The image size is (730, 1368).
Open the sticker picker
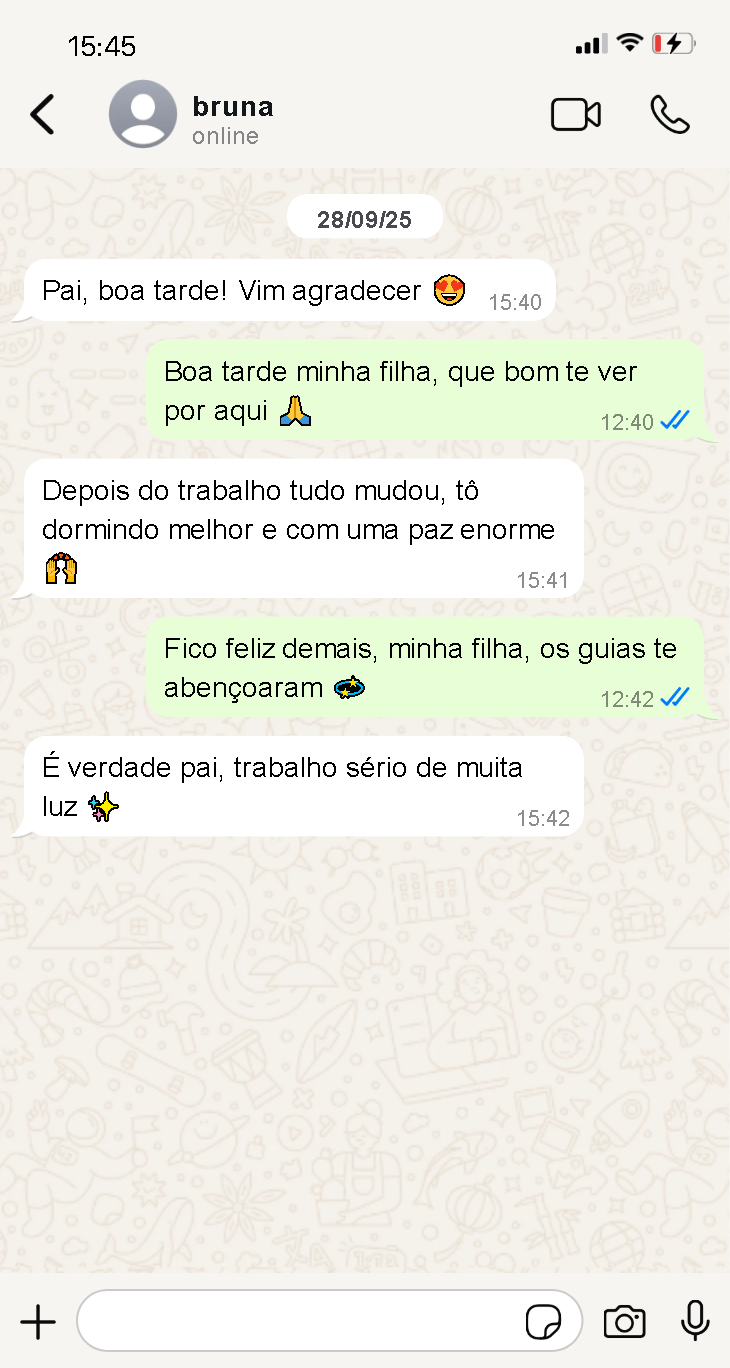[x=543, y=1322]
